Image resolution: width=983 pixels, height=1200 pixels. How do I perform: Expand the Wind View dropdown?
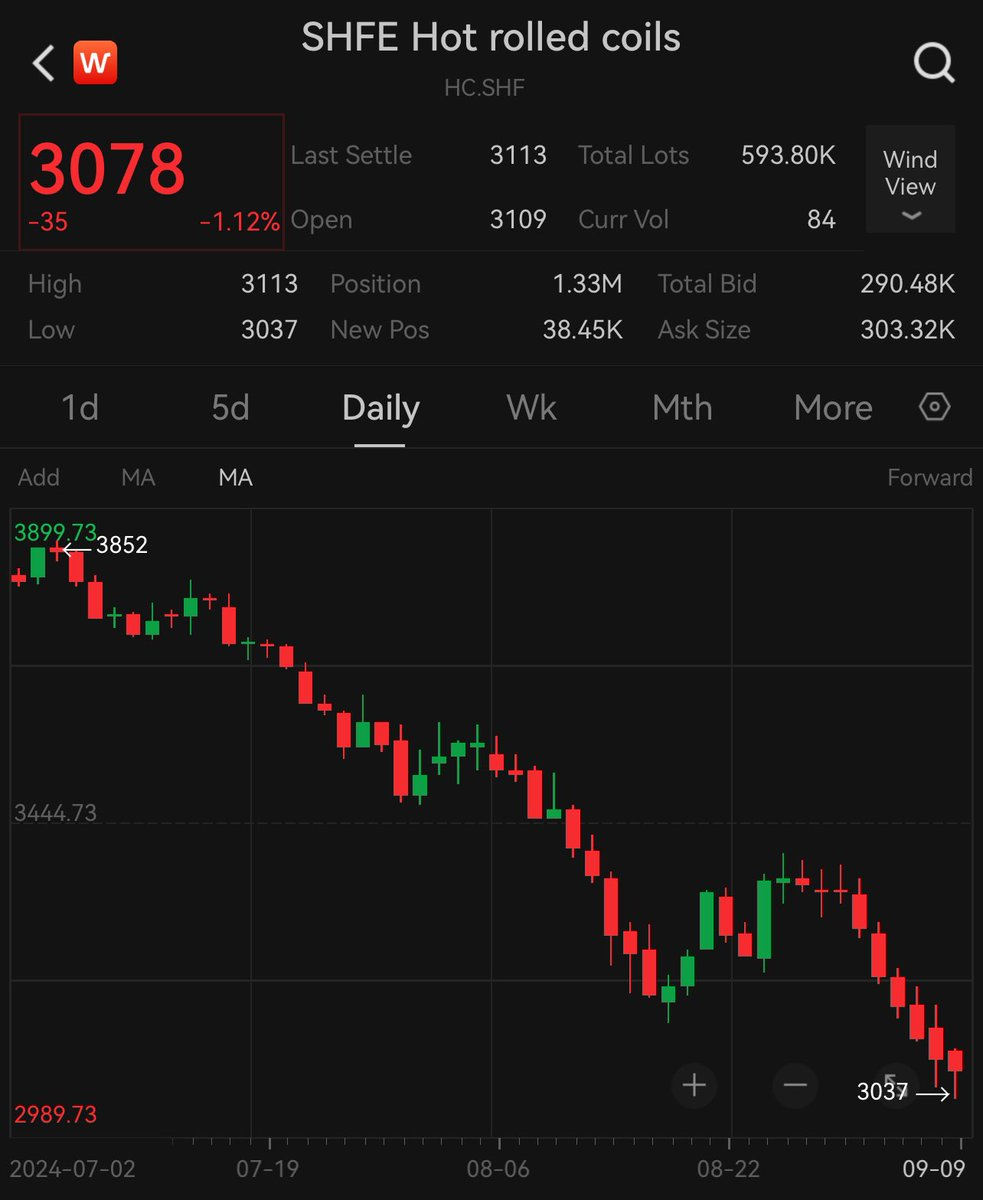[910, 180]
